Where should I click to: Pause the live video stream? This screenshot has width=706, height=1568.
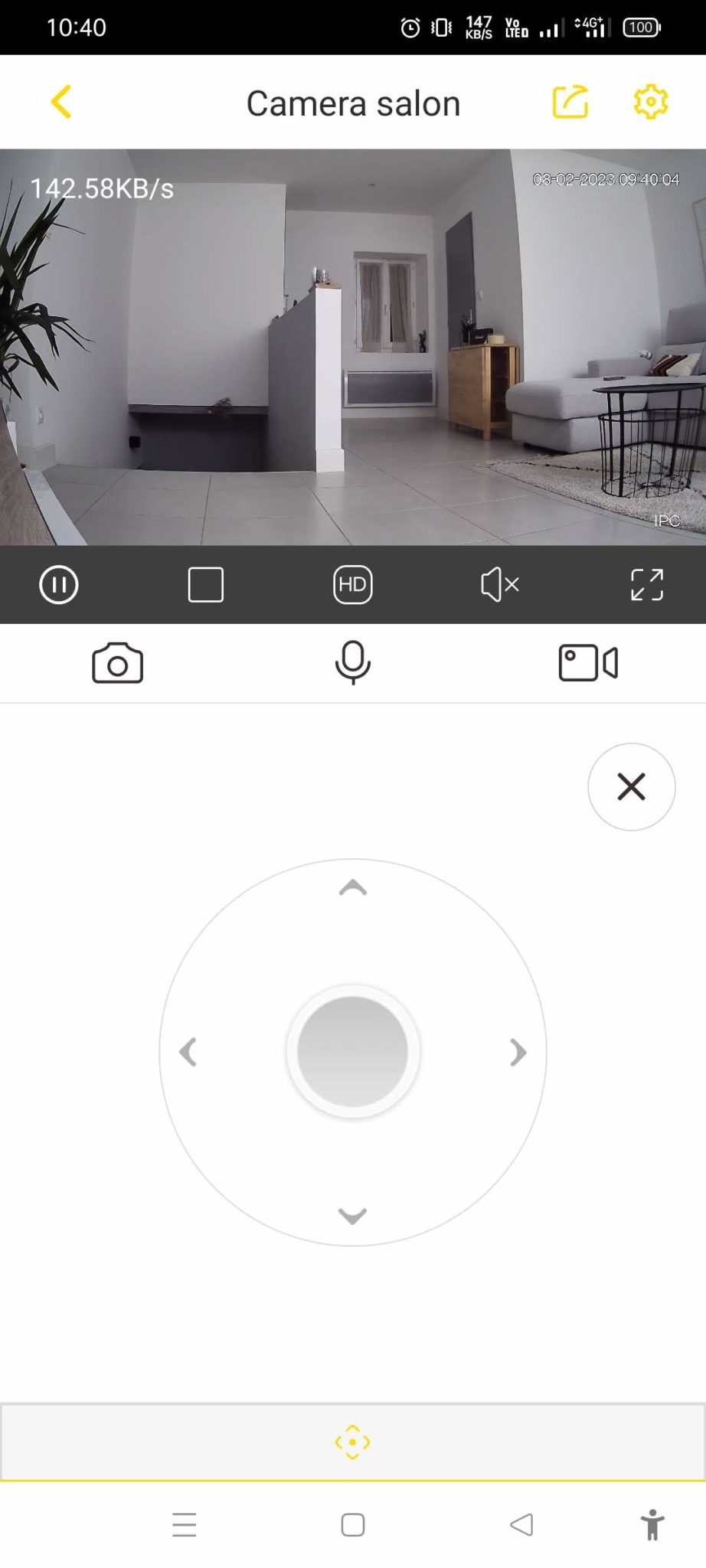pyautogui.click(x=59, y=585)
